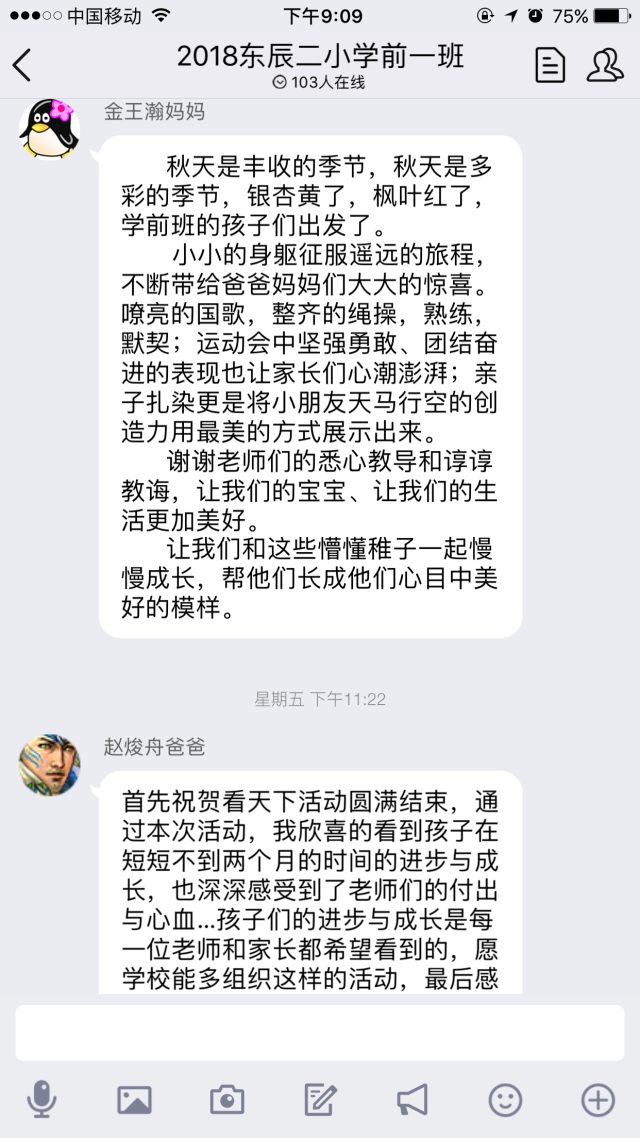Image resolution: width=640 pixels, height=1138 pixels.
Task: Open 金王瀚妈妈's penguin avatar
Action: coord(50,128)
